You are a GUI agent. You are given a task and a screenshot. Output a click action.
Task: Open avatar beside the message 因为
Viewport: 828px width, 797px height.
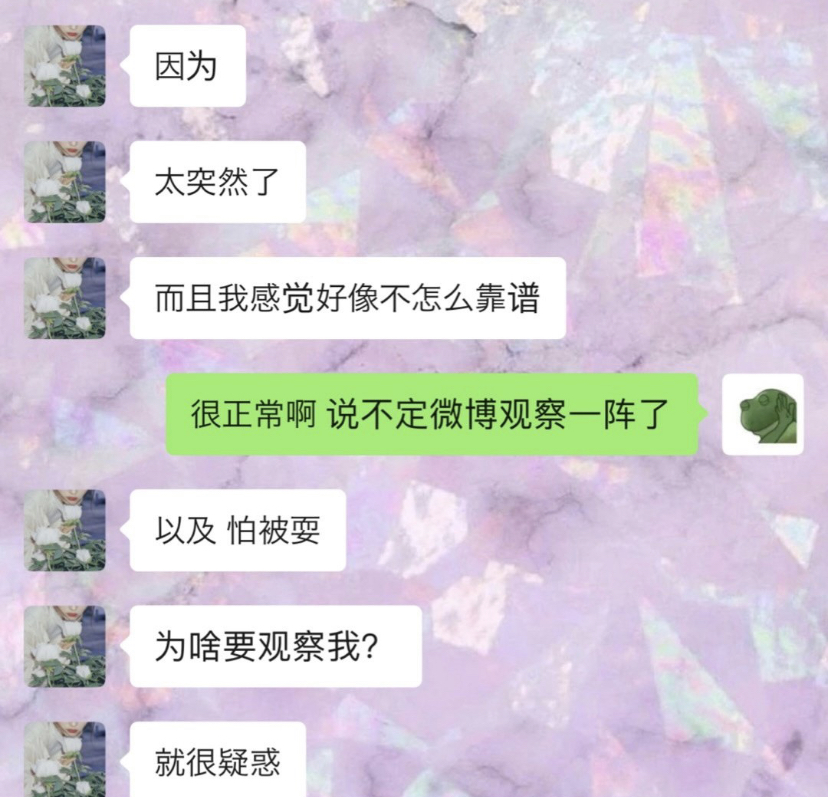tap(65, 66)
